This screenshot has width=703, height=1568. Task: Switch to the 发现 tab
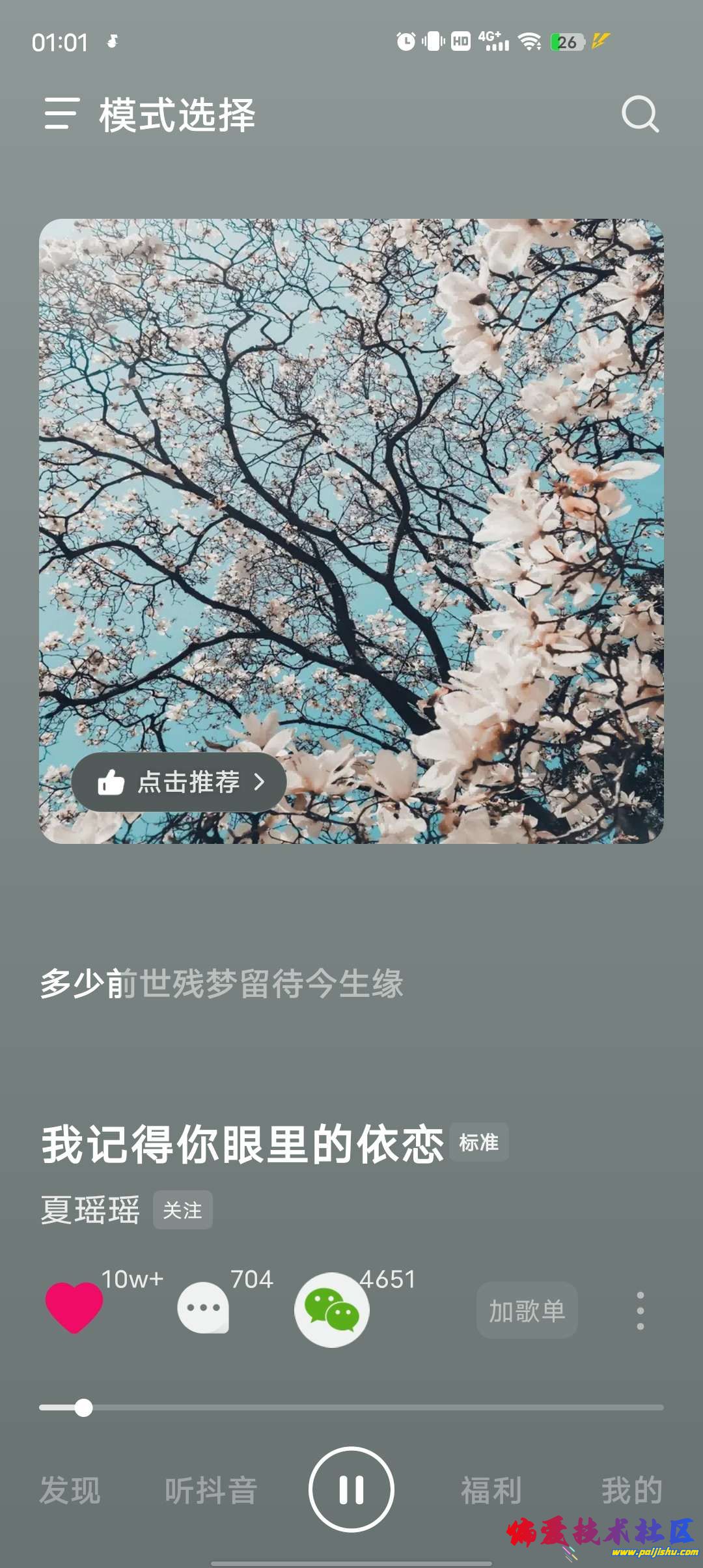click(x=70, y=1490)
